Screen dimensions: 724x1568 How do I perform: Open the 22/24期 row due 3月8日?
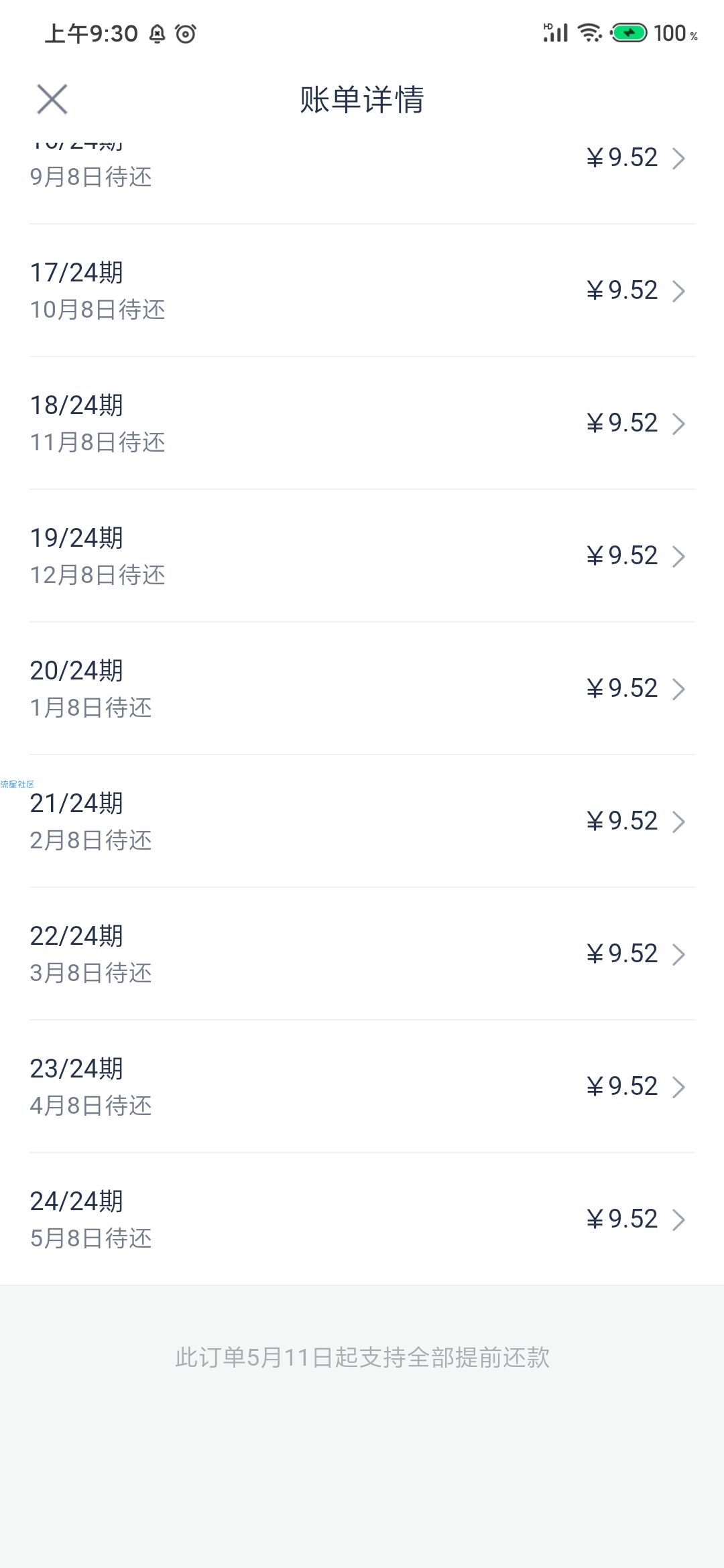pyautogui.click(x=362, y=954)
